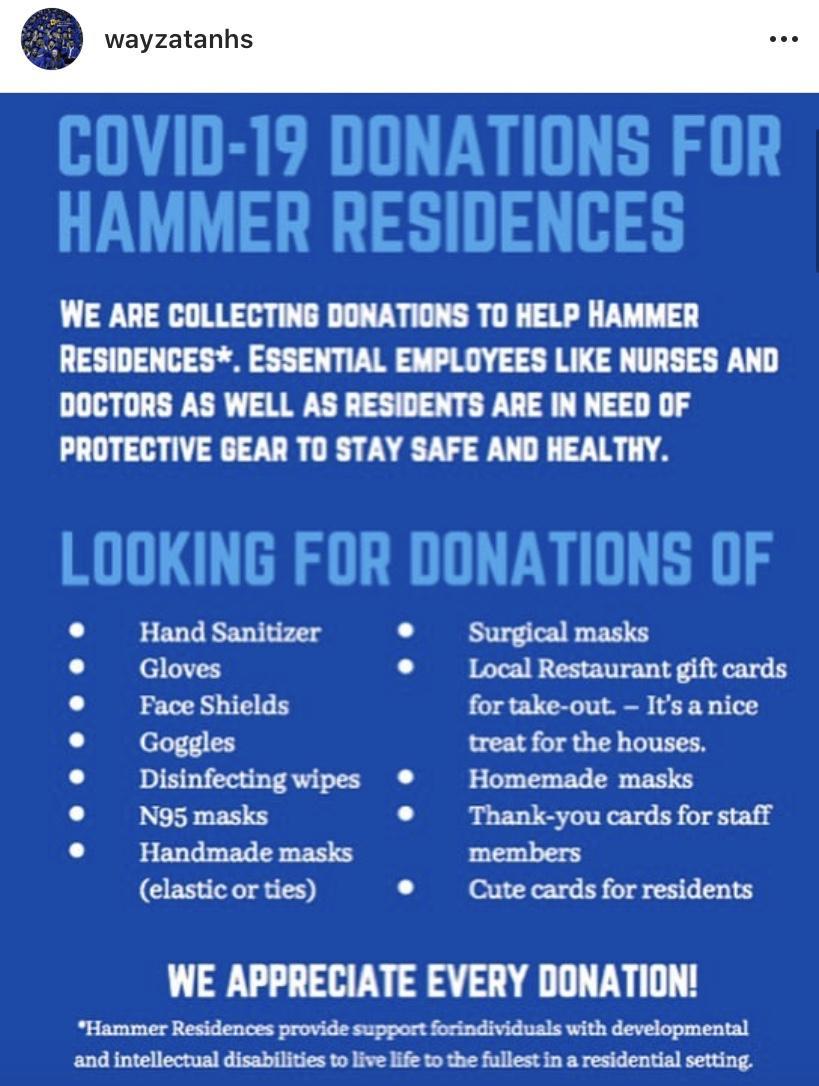Screen dimensions: 819x1086
Task: Open wayzatanhs profile picture
Action: tap(52, 39)
